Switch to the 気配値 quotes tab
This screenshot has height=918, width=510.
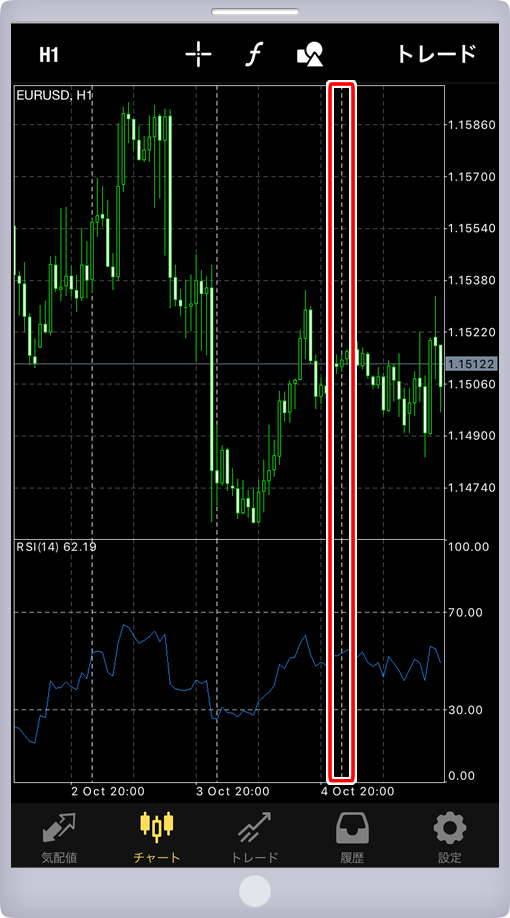click(x=59, y=838)
